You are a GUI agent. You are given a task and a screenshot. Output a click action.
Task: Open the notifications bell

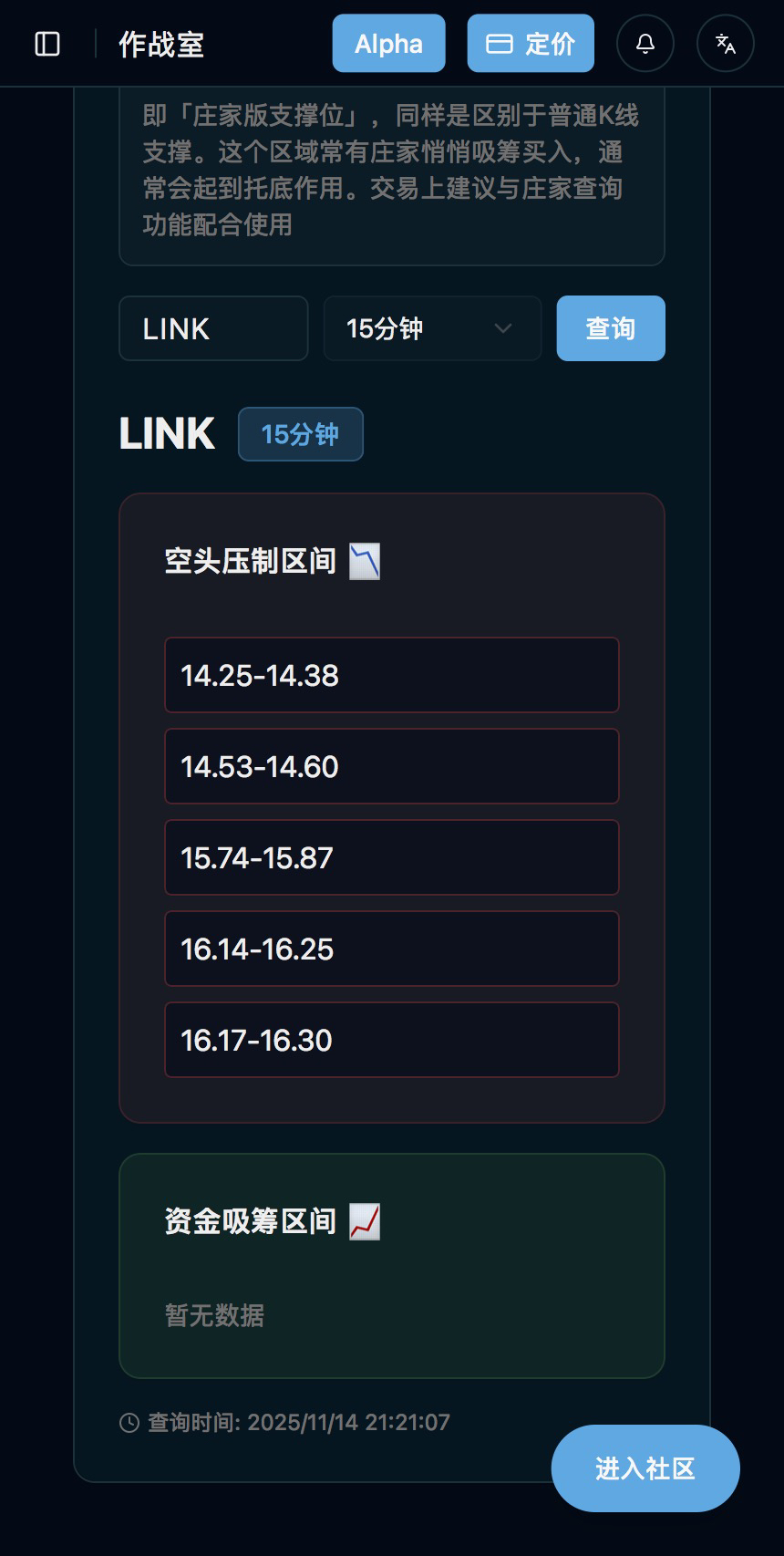click(x=645, y=44)
